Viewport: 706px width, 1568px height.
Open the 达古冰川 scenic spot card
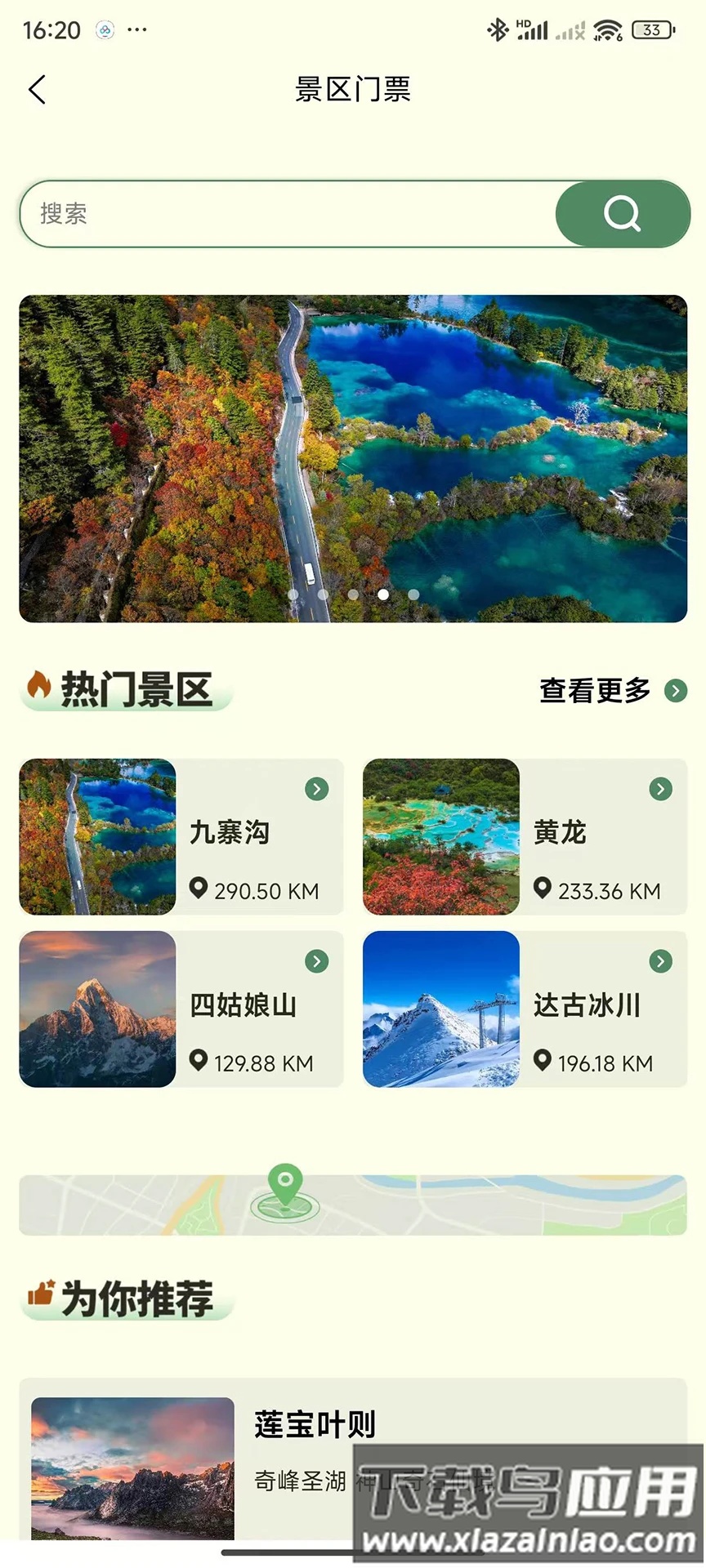click(525, 1009)
